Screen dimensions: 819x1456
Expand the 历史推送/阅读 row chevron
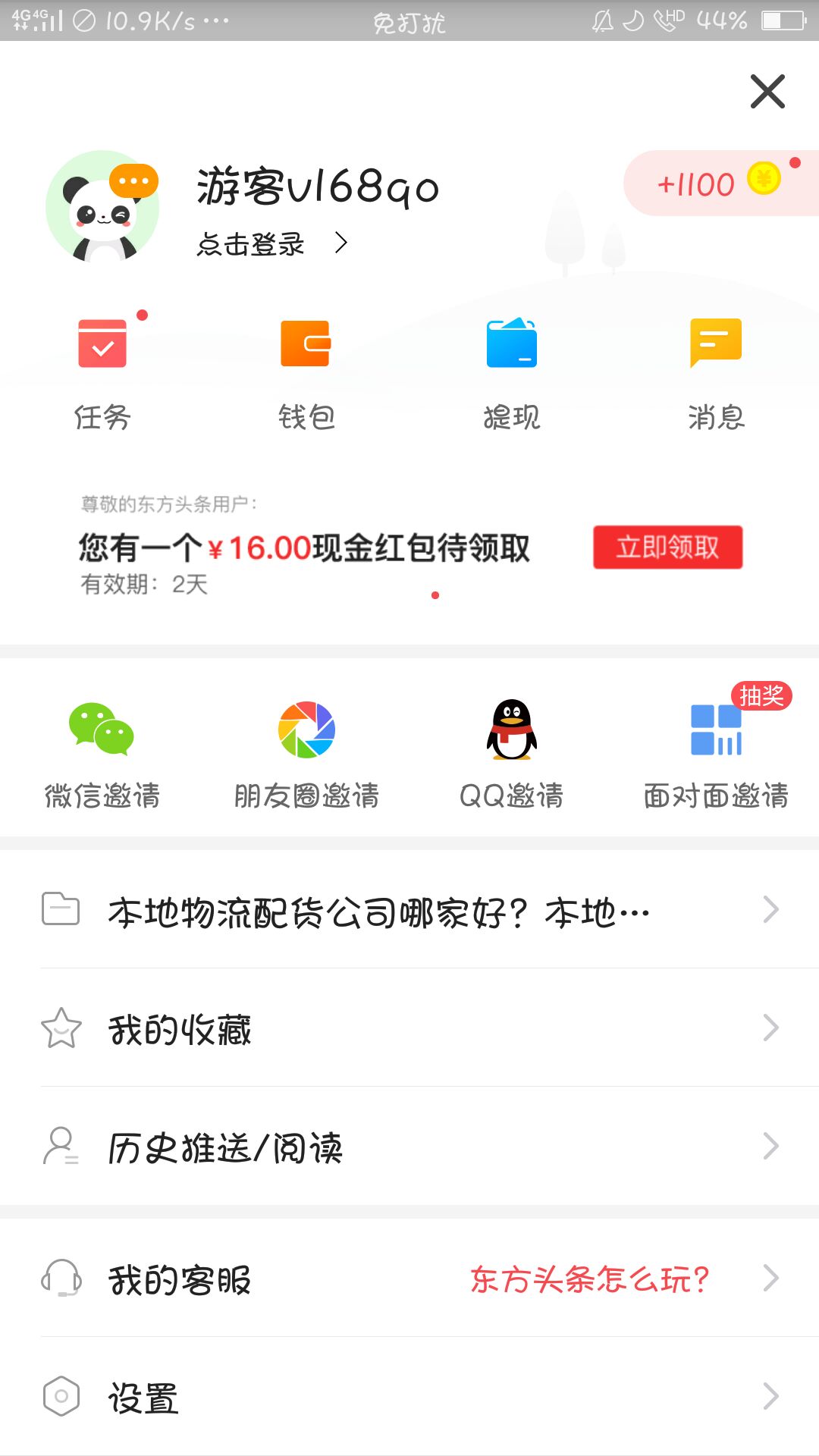coord(772,1147)
